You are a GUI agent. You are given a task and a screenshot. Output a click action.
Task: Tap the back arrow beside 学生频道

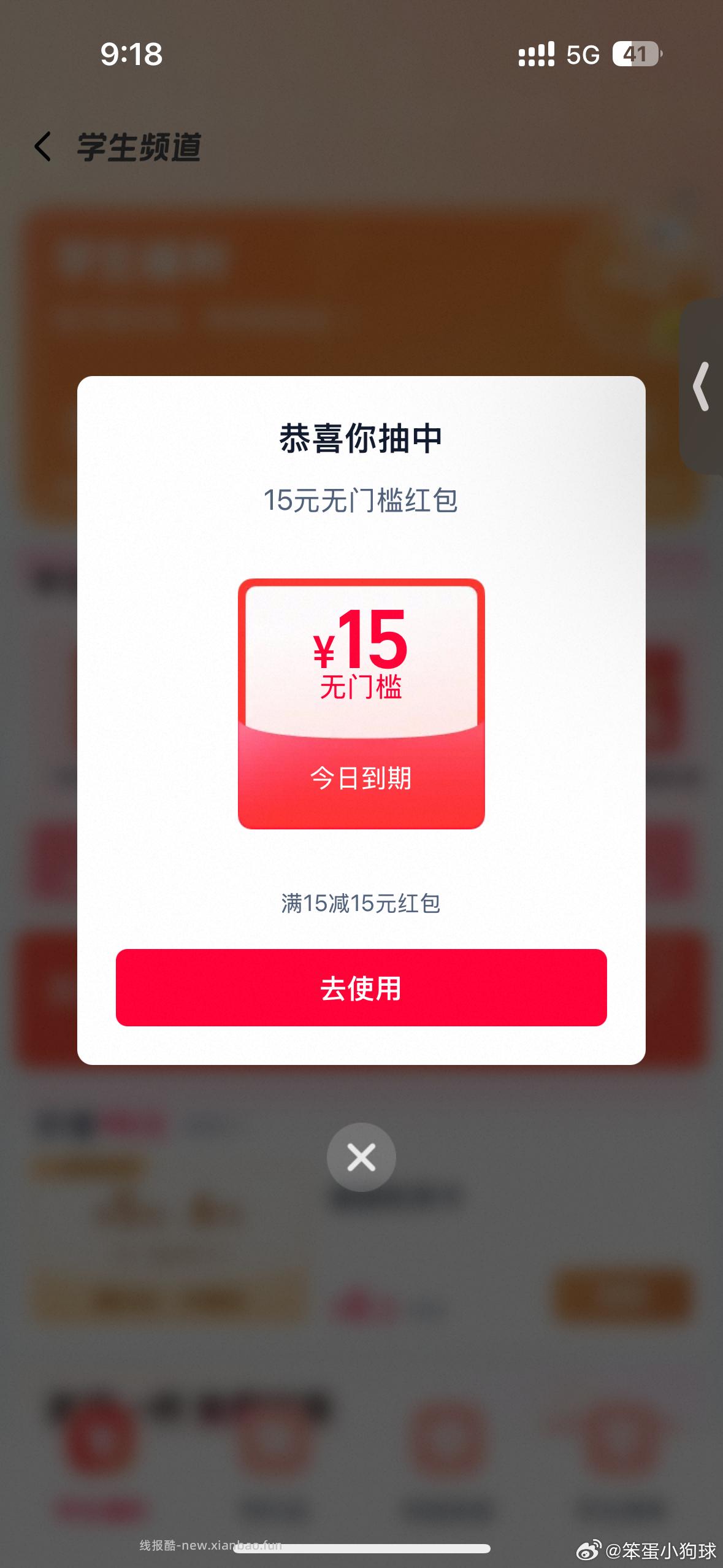[x=43, y=147]
